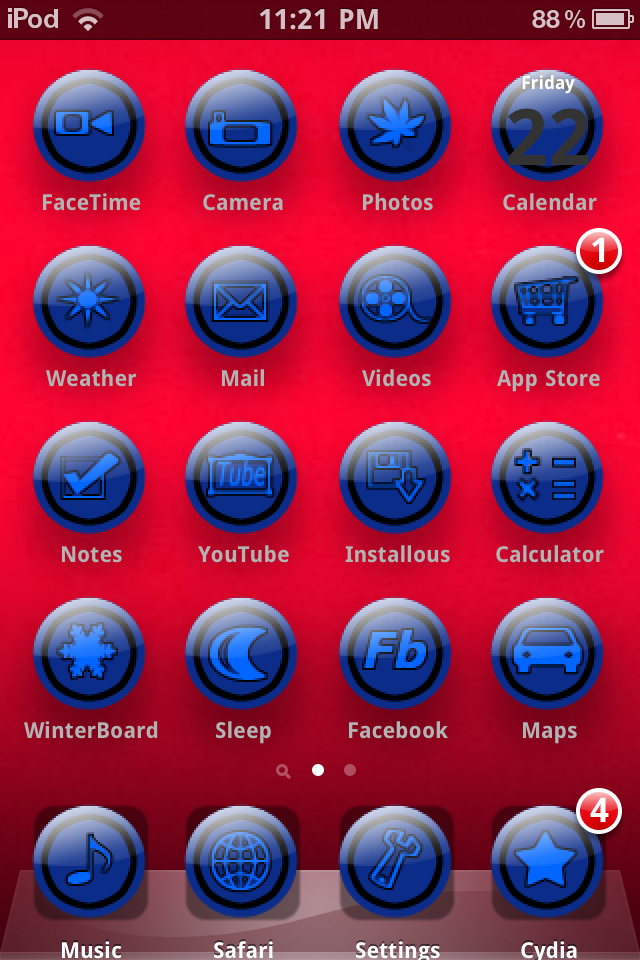Open Cydia with four notifications

(x=548, y=863)
